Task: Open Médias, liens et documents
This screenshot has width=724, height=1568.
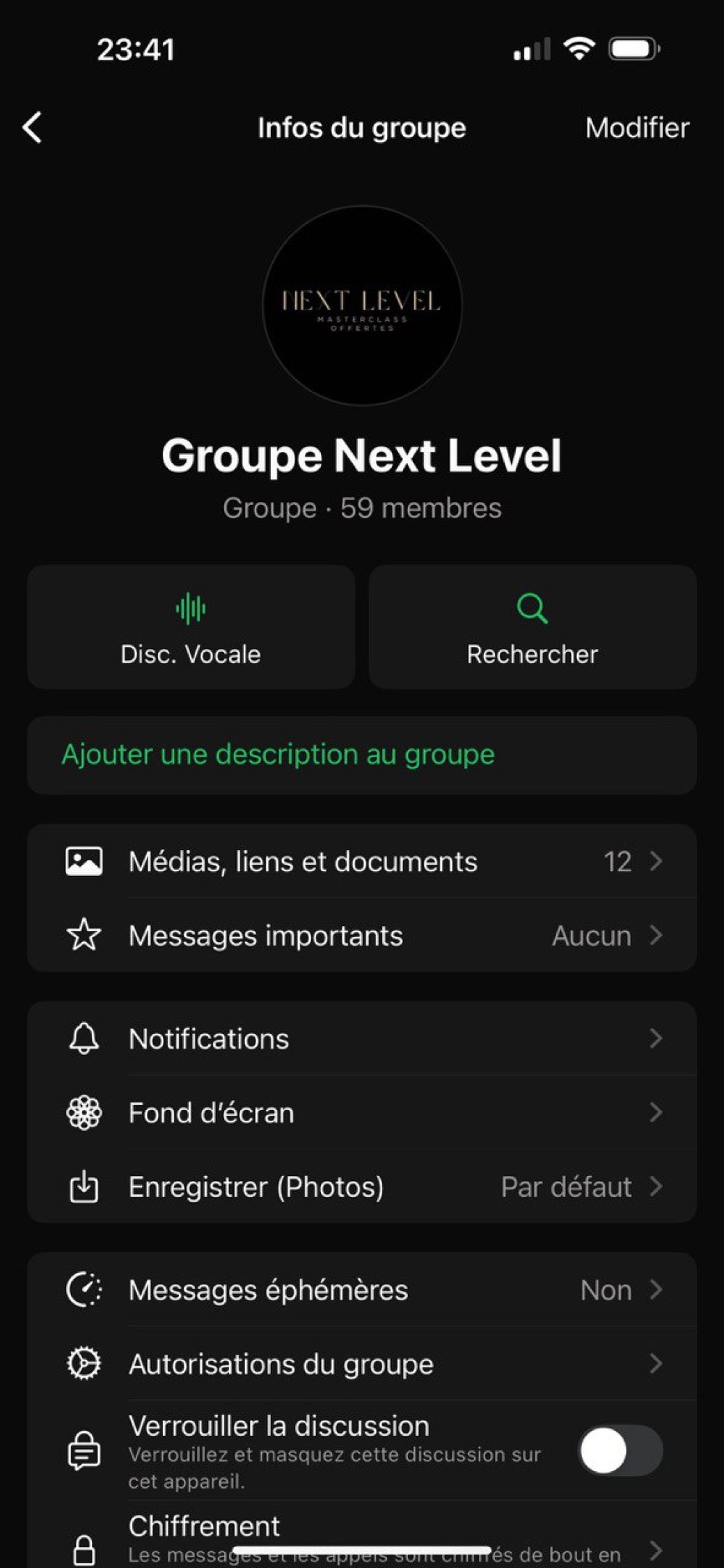Action: pos(362,861)
